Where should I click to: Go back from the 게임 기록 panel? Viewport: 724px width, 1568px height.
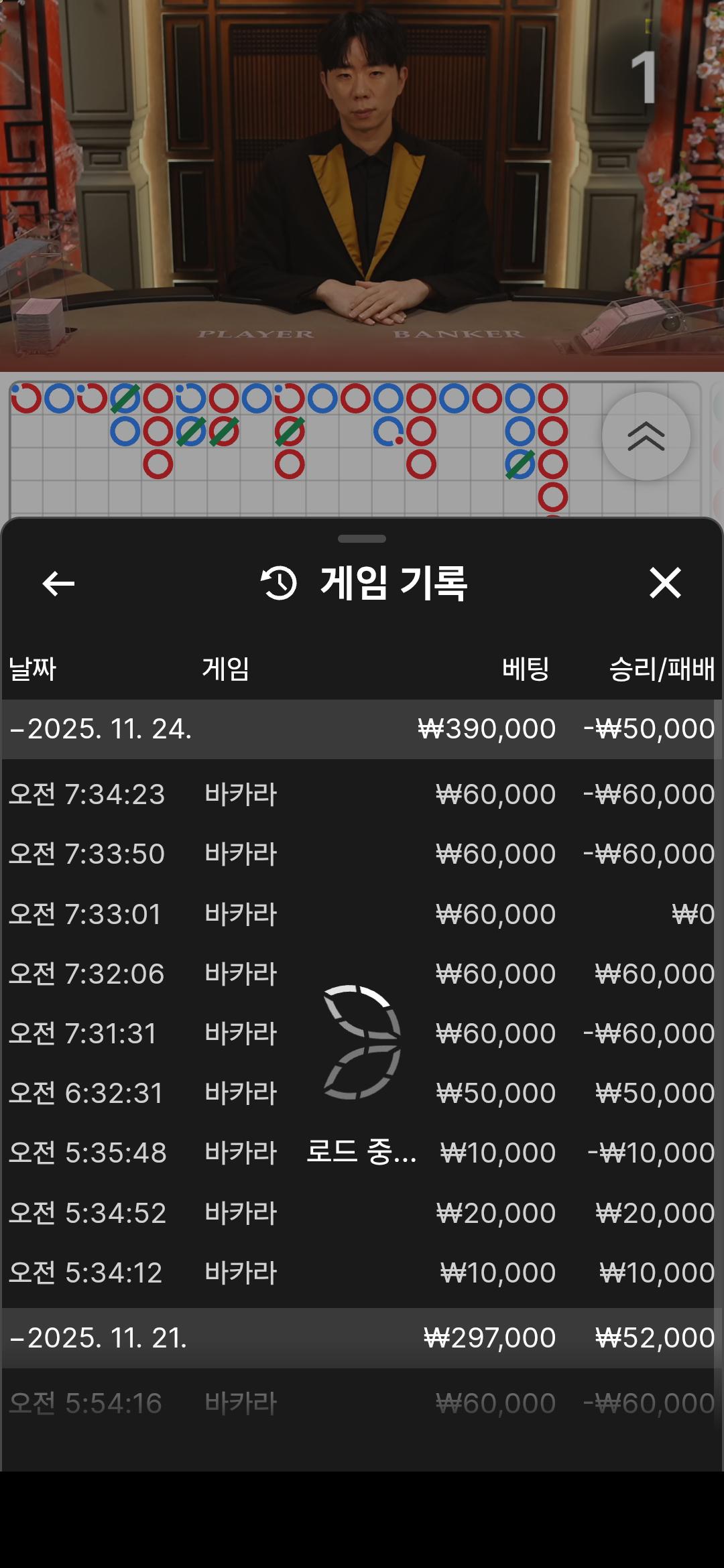(58, 584)
